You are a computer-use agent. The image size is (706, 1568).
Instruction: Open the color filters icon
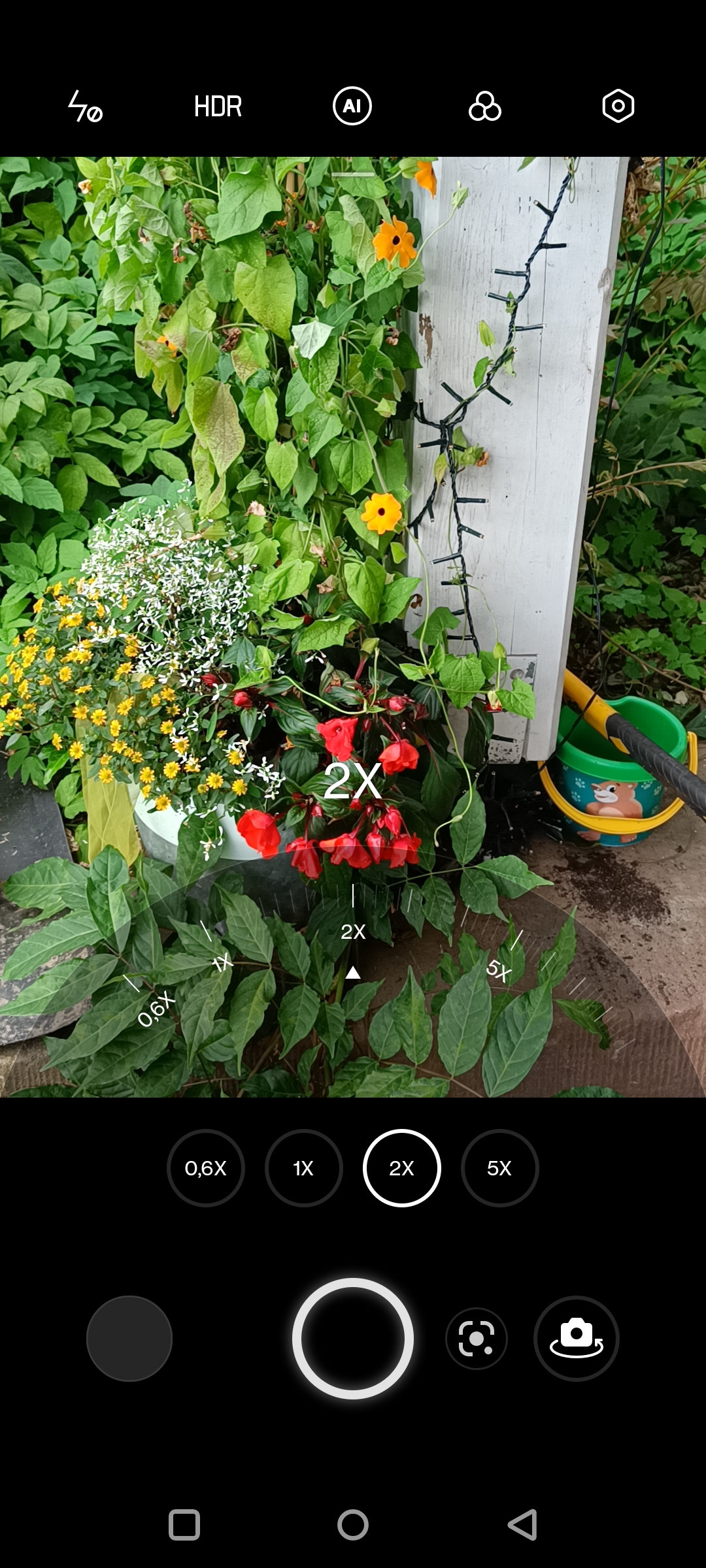click(485, 106)
